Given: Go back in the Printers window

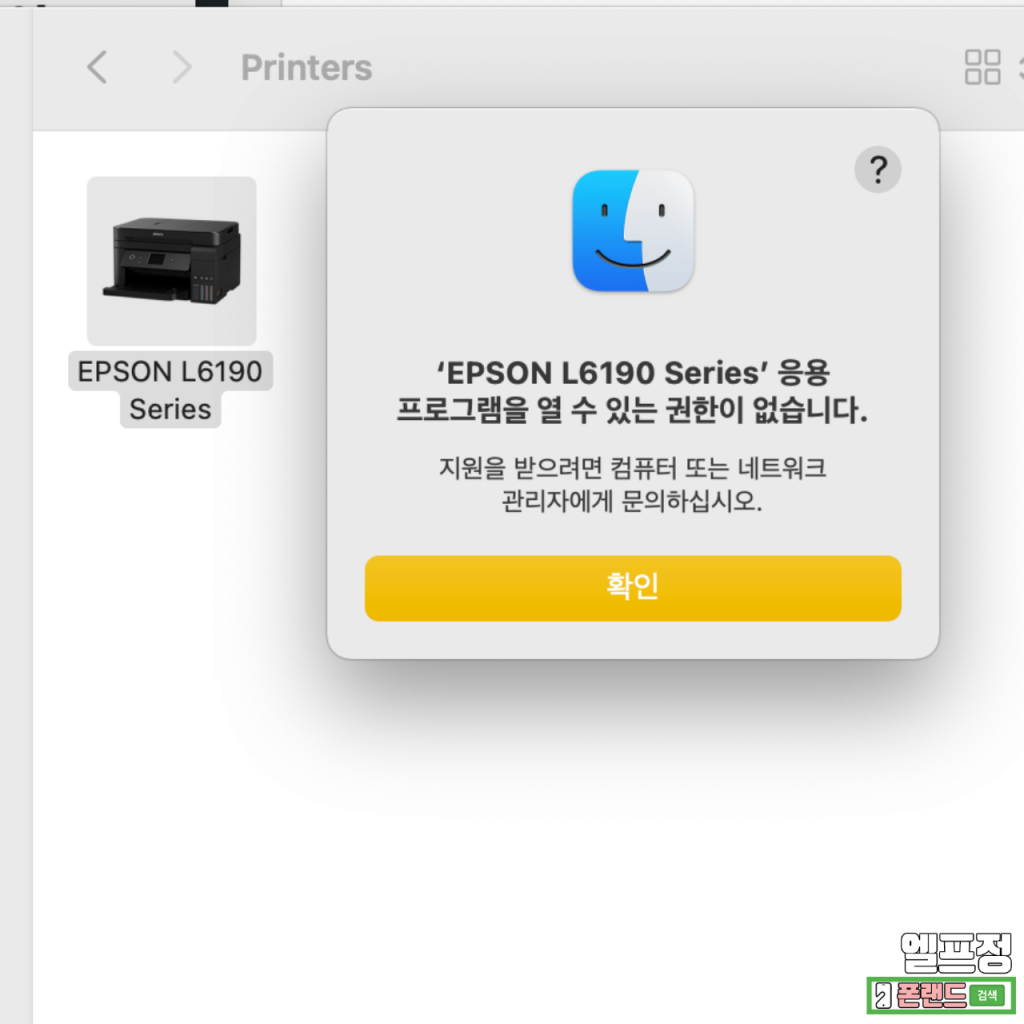Looking at the screenshot, I should click(96, 68).
